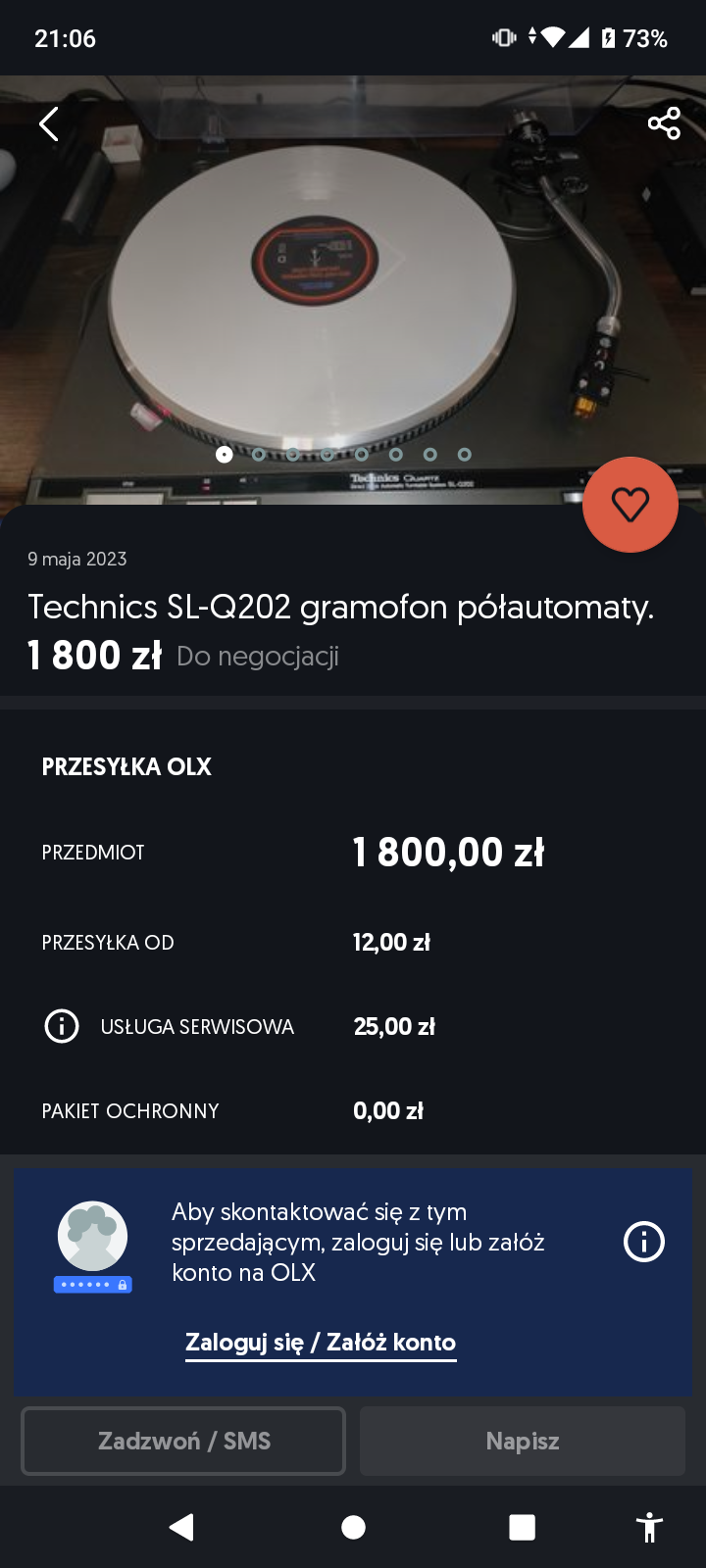
Task: Tap Zadzwoń / SMS button
Action: (183, 1441)
